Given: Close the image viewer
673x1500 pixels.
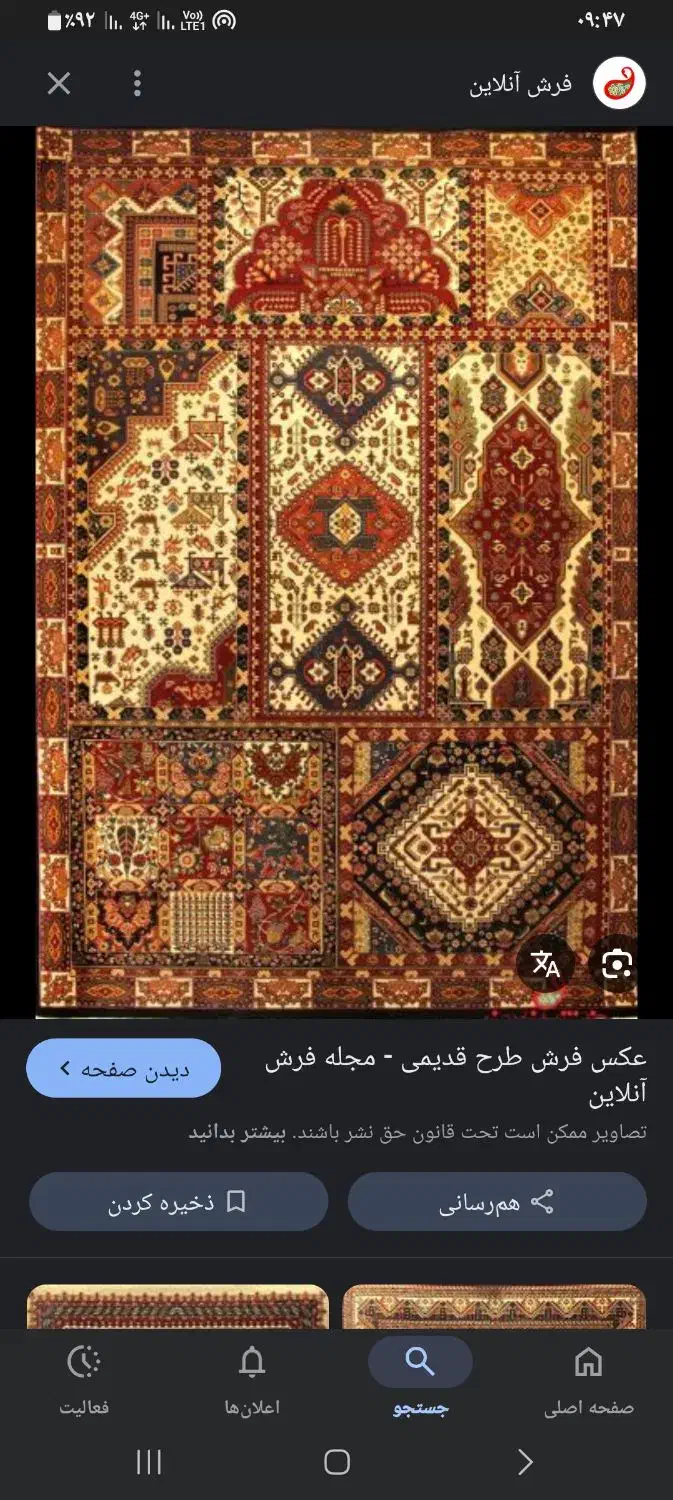Looking at the screenshot, I should (59, 84).
